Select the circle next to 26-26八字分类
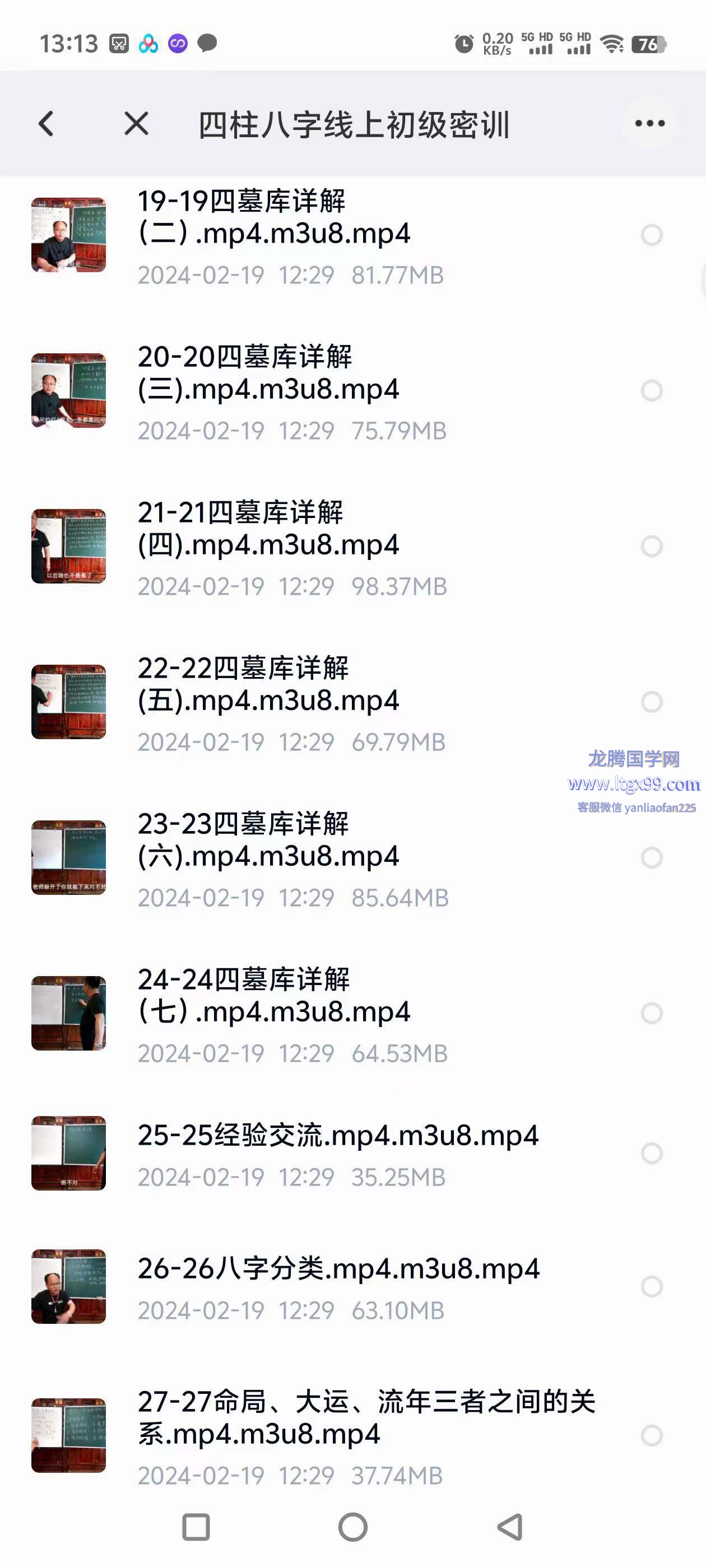The height and width of the screenshot is (1568, 706). click(x=651, y=1286)
